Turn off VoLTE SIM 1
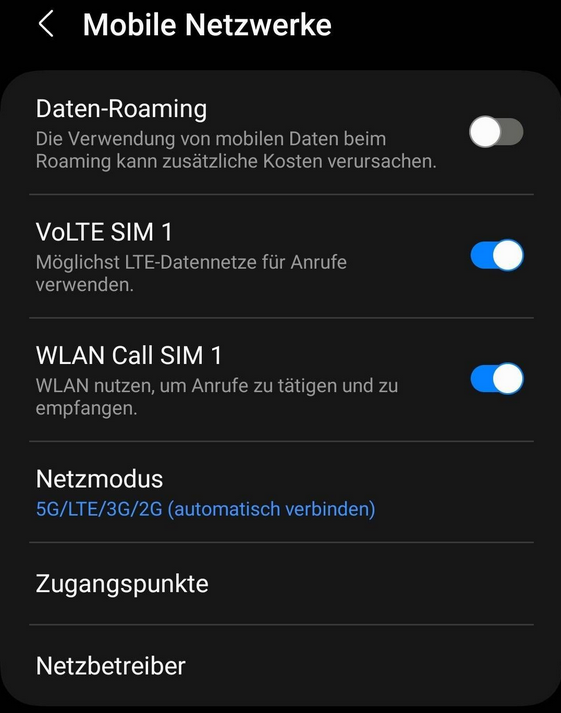Screen dimensions: 561x713 pyautogui.click(x=497, y=255)
